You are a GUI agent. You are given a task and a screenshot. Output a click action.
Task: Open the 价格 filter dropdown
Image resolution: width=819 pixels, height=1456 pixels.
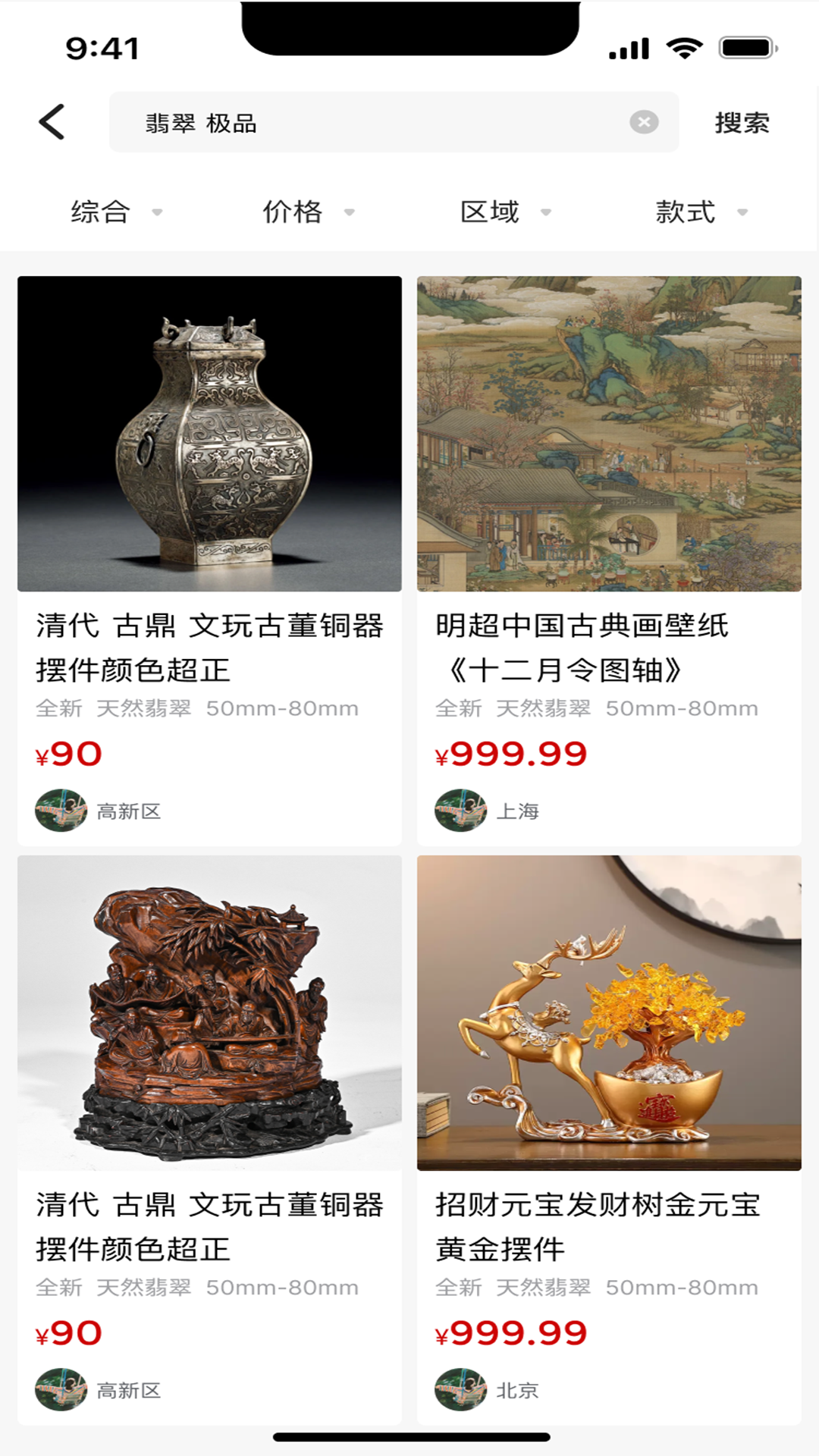pyautogui.click(x=308, y=212)
